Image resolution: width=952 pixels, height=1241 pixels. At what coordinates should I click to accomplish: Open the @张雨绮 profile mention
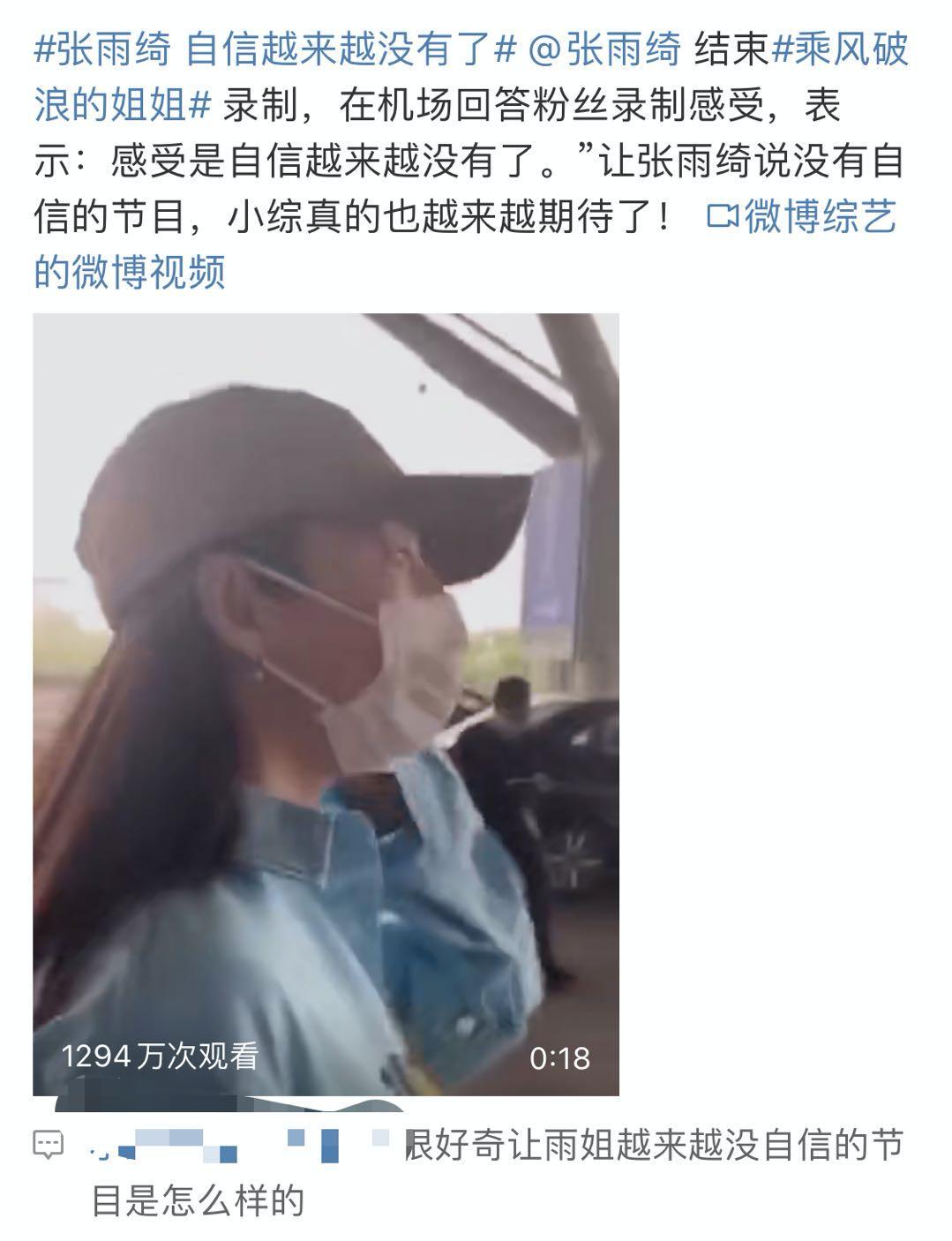coord(605,51)
